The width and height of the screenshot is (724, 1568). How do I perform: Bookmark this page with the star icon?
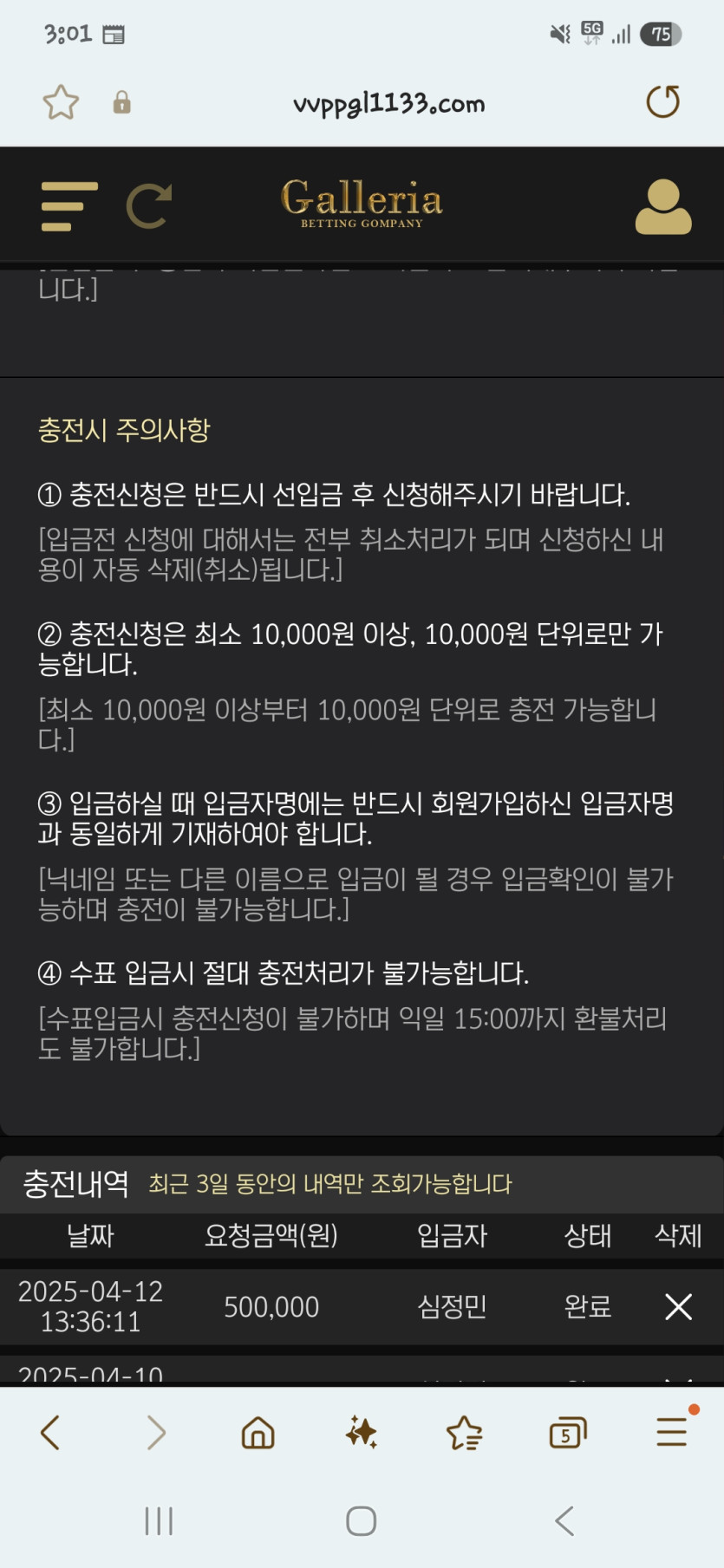click(61, 102)
